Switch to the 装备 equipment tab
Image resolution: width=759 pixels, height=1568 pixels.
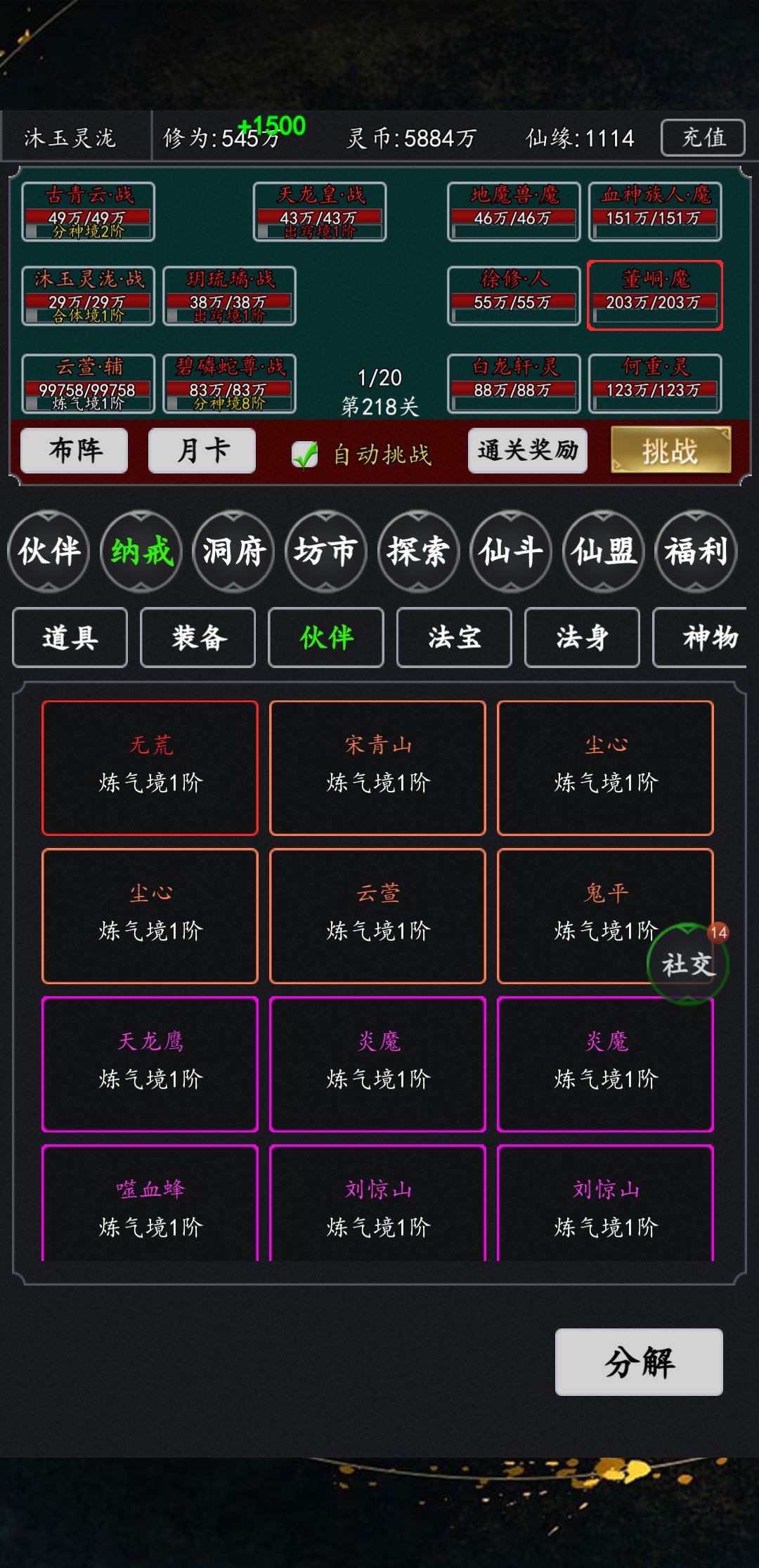[198, 637]
